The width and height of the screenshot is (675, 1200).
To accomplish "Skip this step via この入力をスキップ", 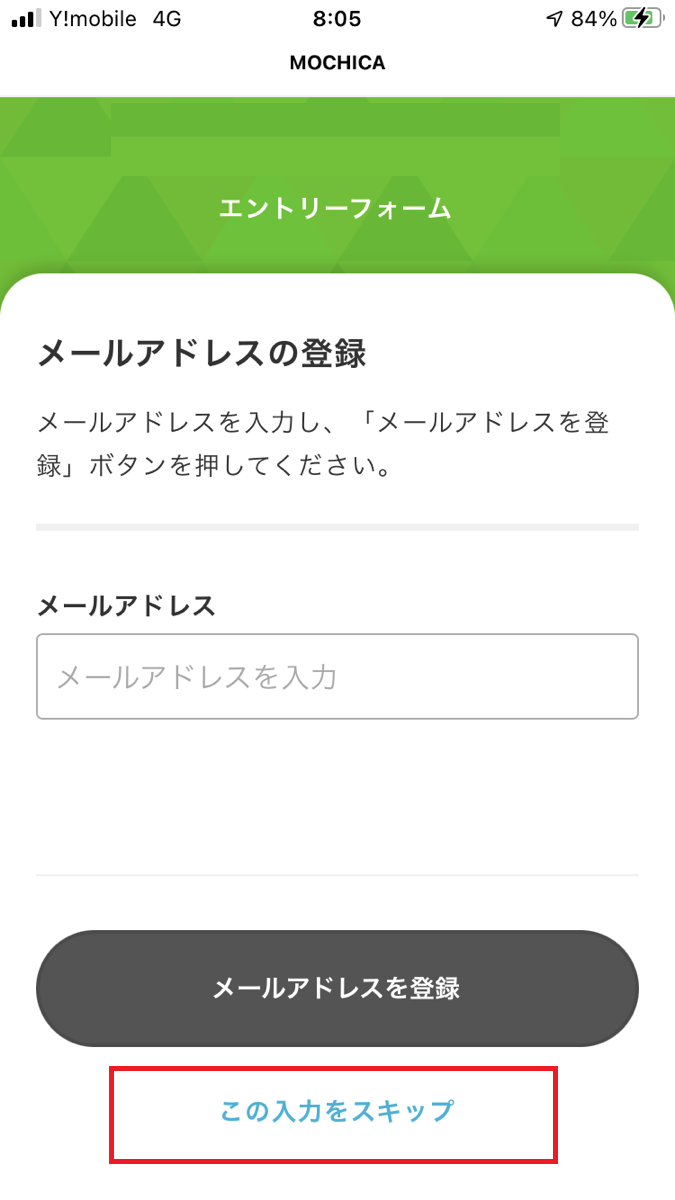I will (x=336, y=1111).
